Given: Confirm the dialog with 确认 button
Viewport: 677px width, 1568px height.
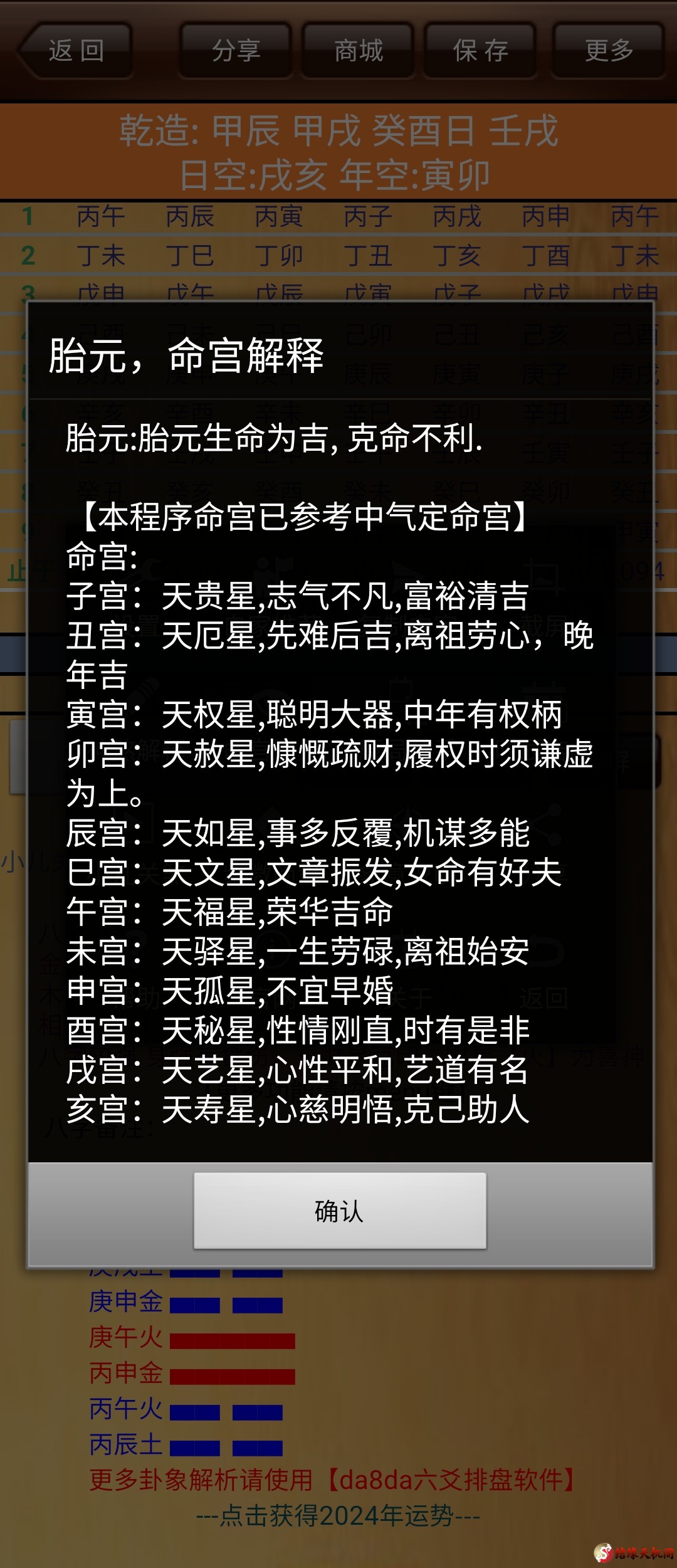Looking at the screenshot, I should [x=340, y=1211].
